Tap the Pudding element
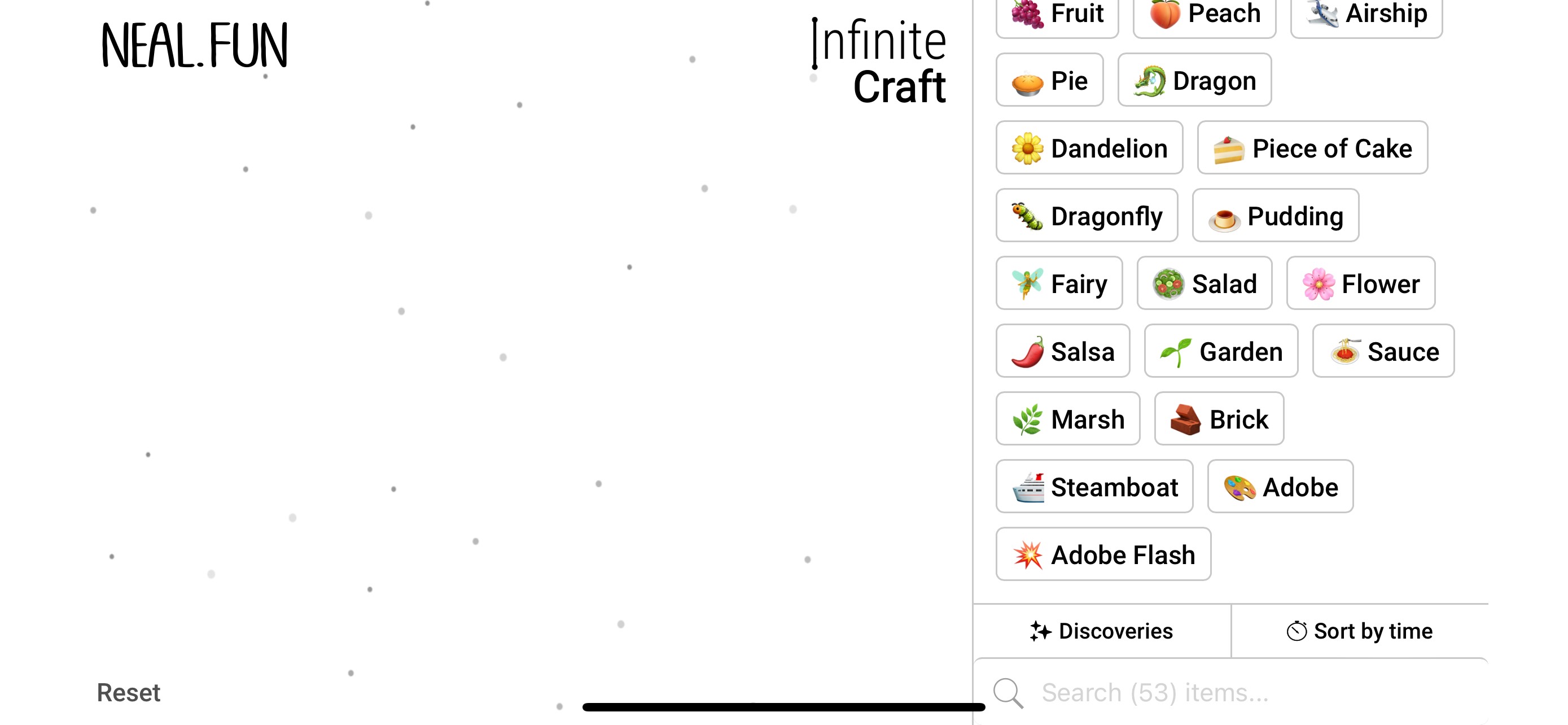 (x=1275, y=216)
